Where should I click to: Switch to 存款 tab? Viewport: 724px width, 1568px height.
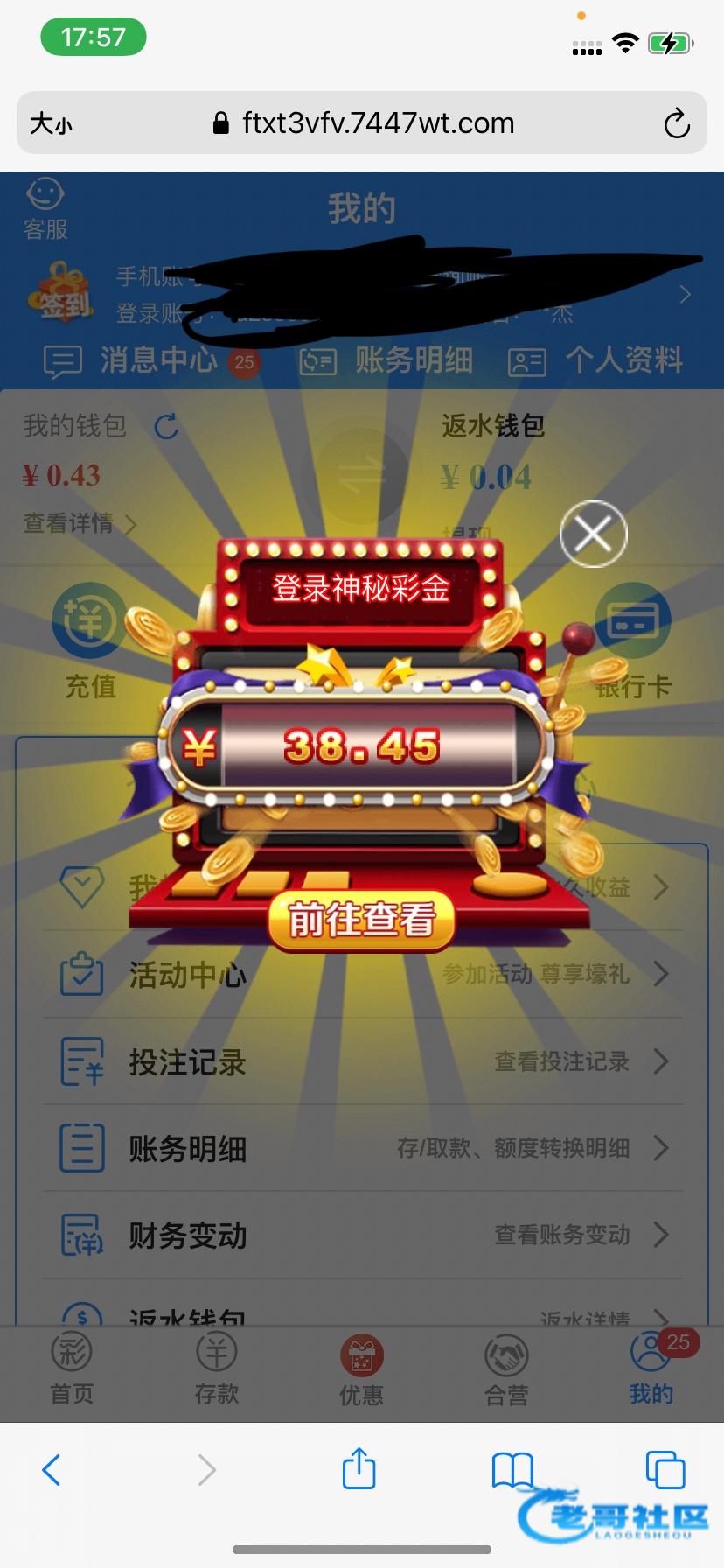pos(217,1368)
